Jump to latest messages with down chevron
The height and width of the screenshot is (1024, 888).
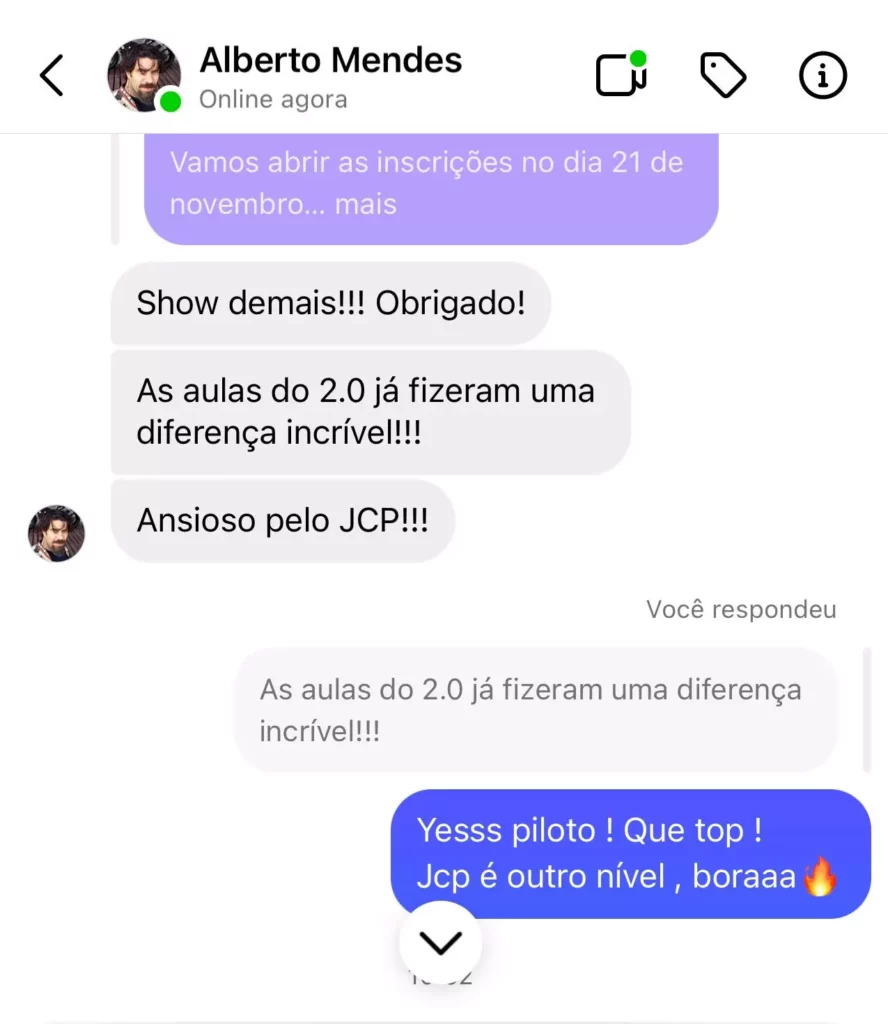(440, 942)
